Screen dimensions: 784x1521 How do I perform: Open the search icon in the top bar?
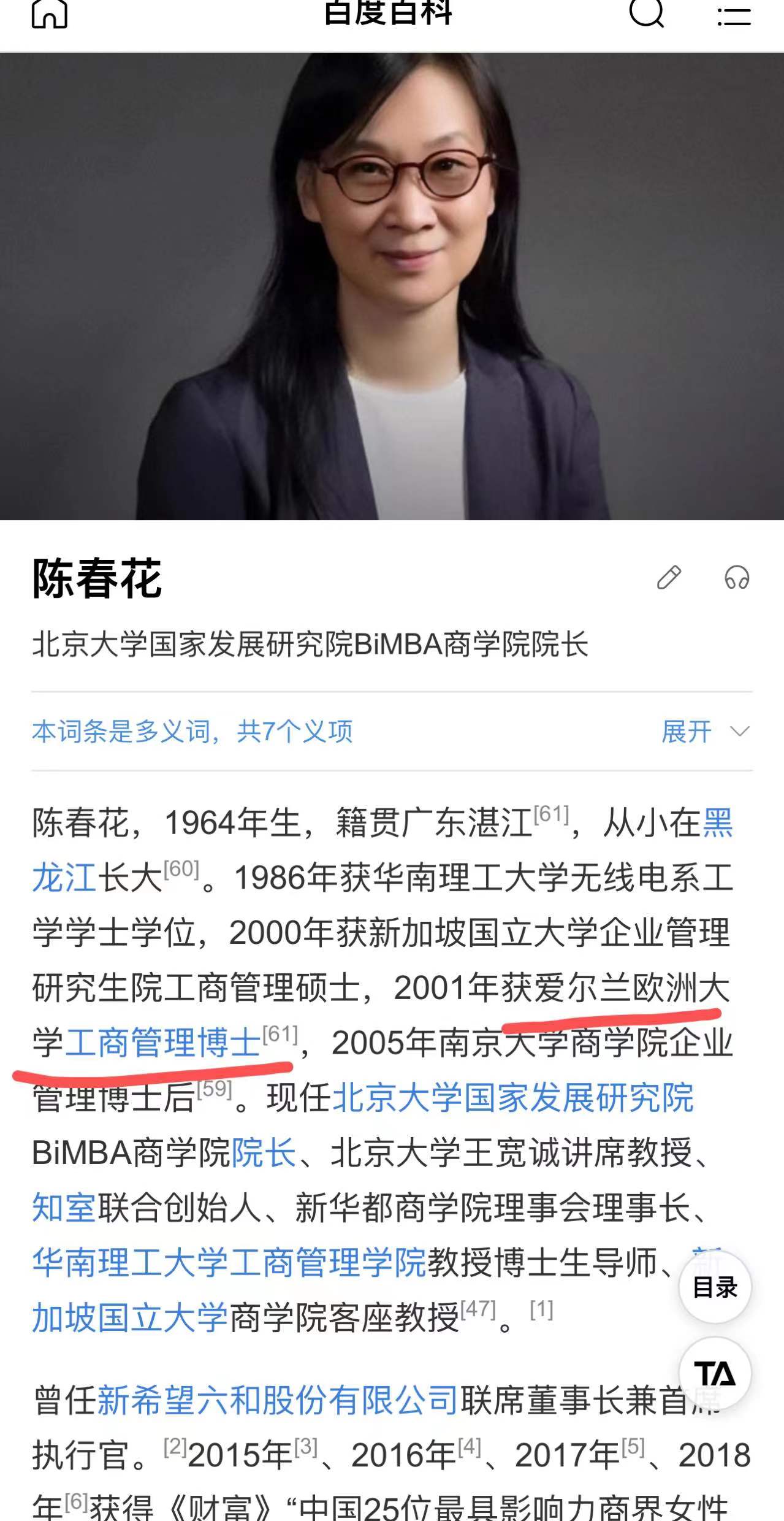tap(647, 12)
